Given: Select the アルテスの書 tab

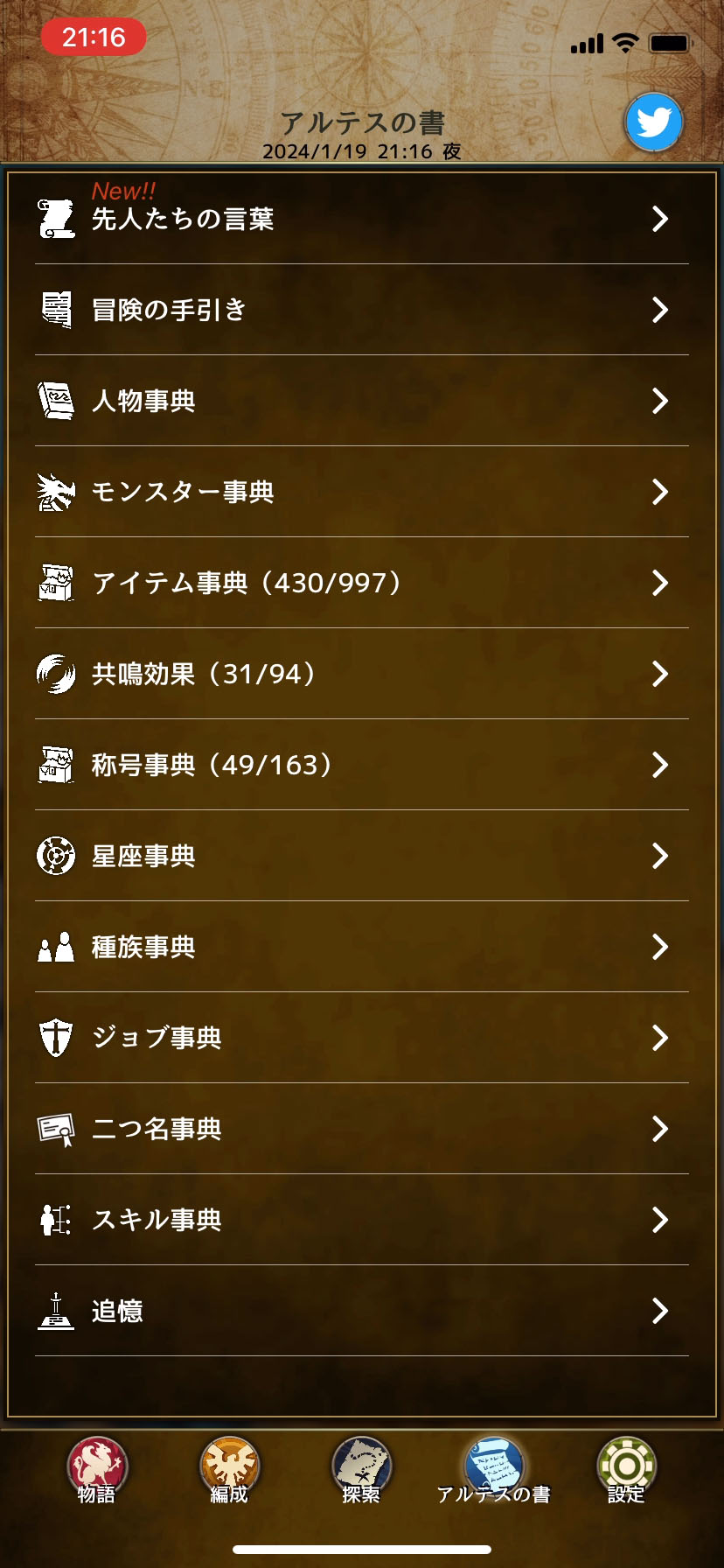Looking at the screenshot, I should tap(493, 1470).
